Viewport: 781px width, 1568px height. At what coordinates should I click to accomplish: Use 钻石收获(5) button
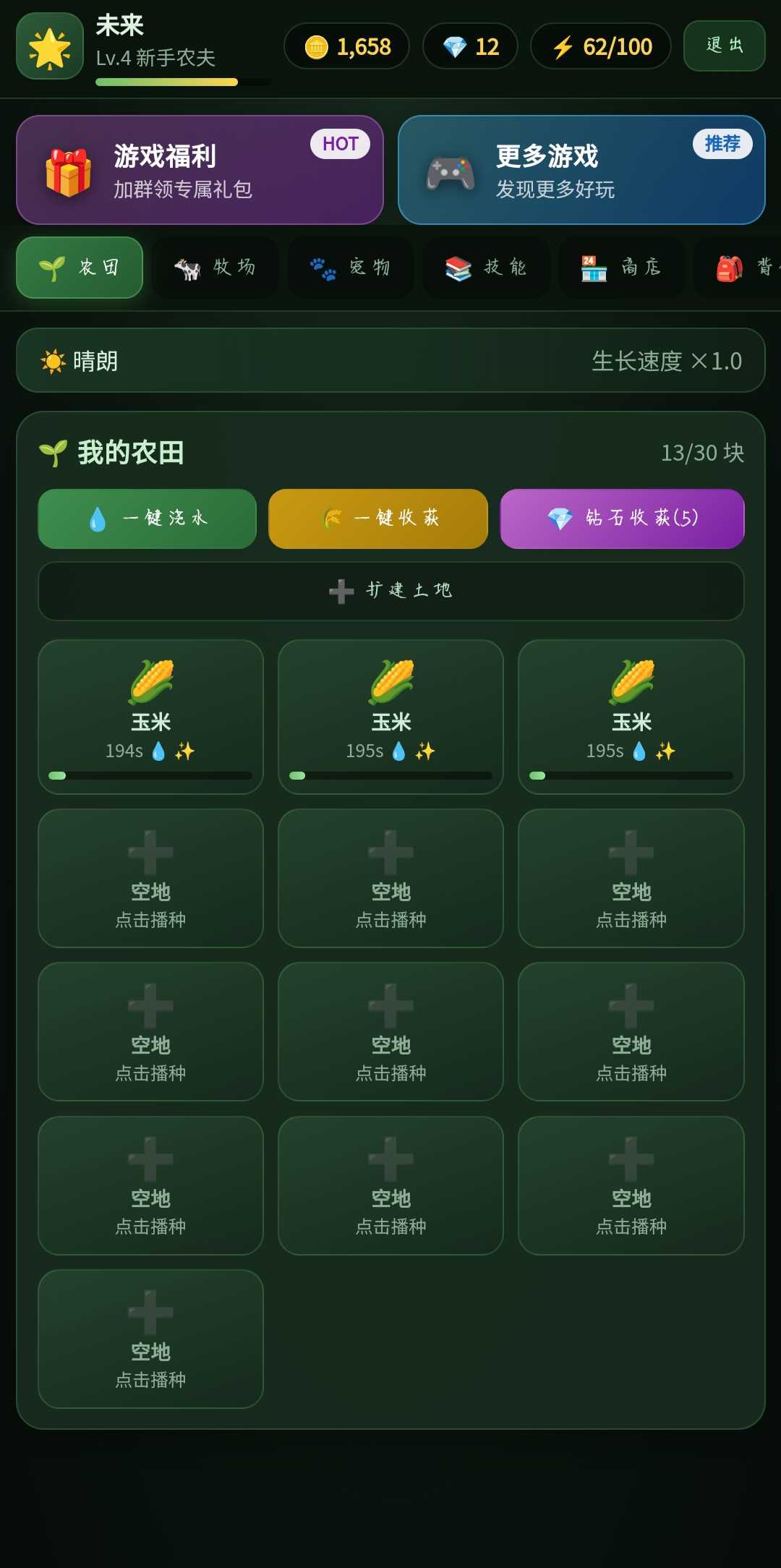[x=622, y=519]
